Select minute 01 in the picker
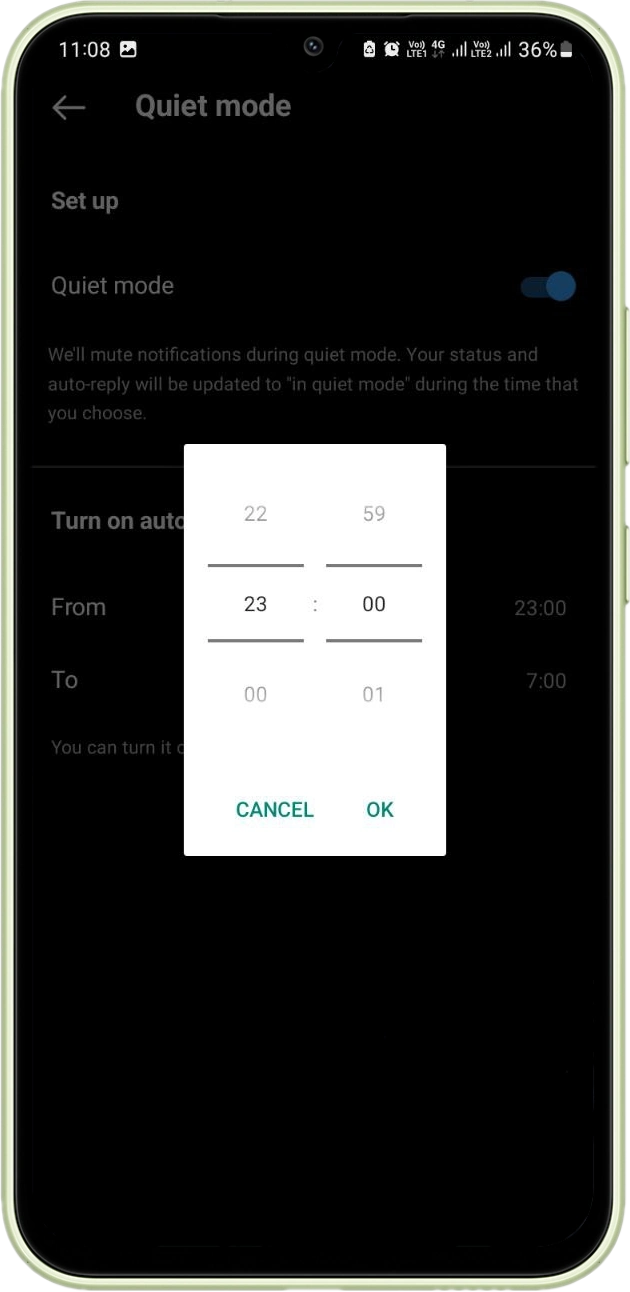The width and height of the screenshot is (630, 1292). coord(374,695)
